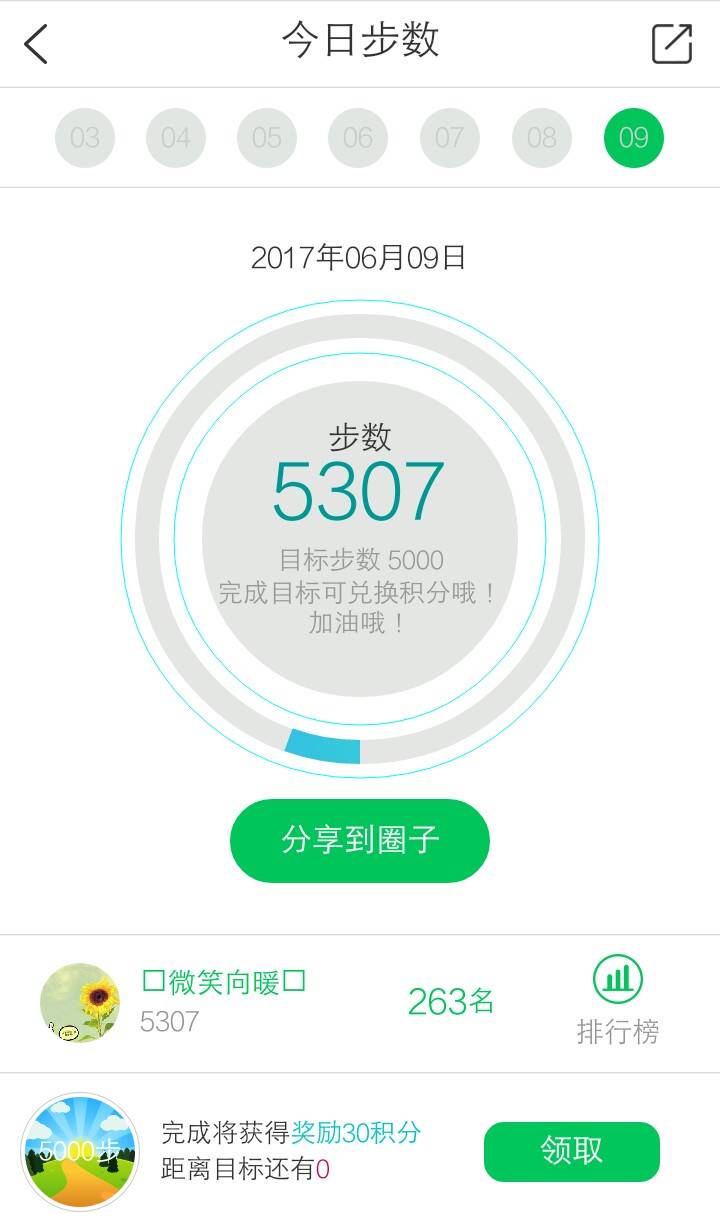The image size is (720, 1232).
Task: Go back using the top-left arrow
Action: pos(37,44)
